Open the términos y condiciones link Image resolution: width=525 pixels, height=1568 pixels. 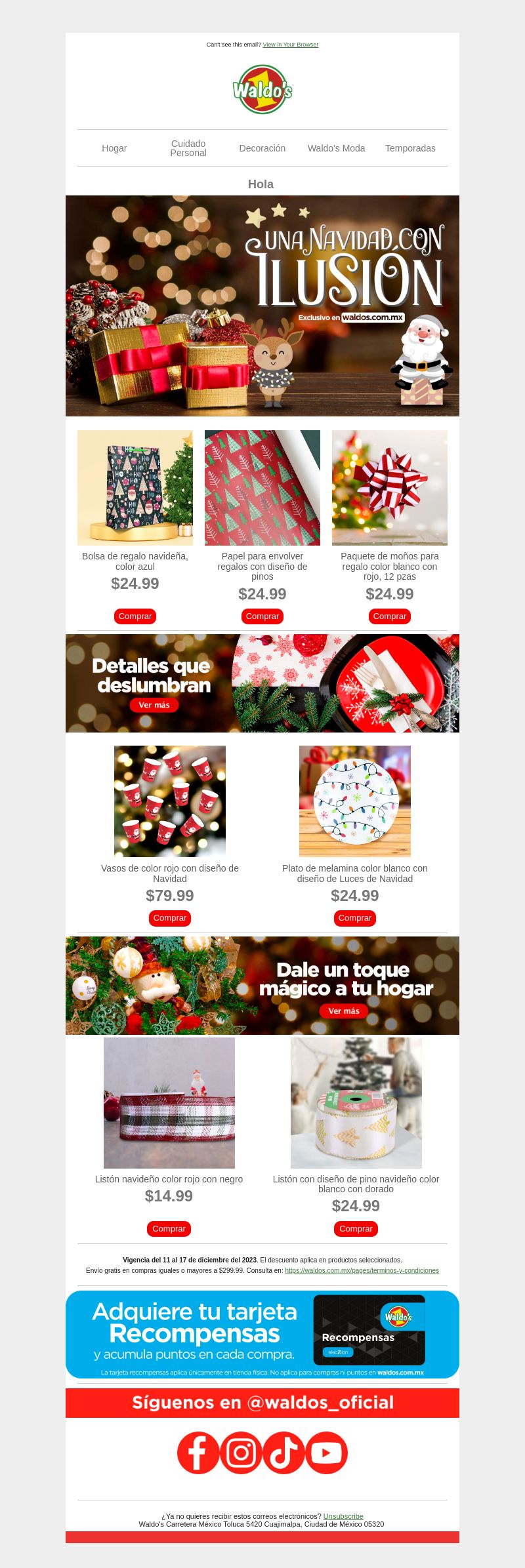(x=362, y=1270)
